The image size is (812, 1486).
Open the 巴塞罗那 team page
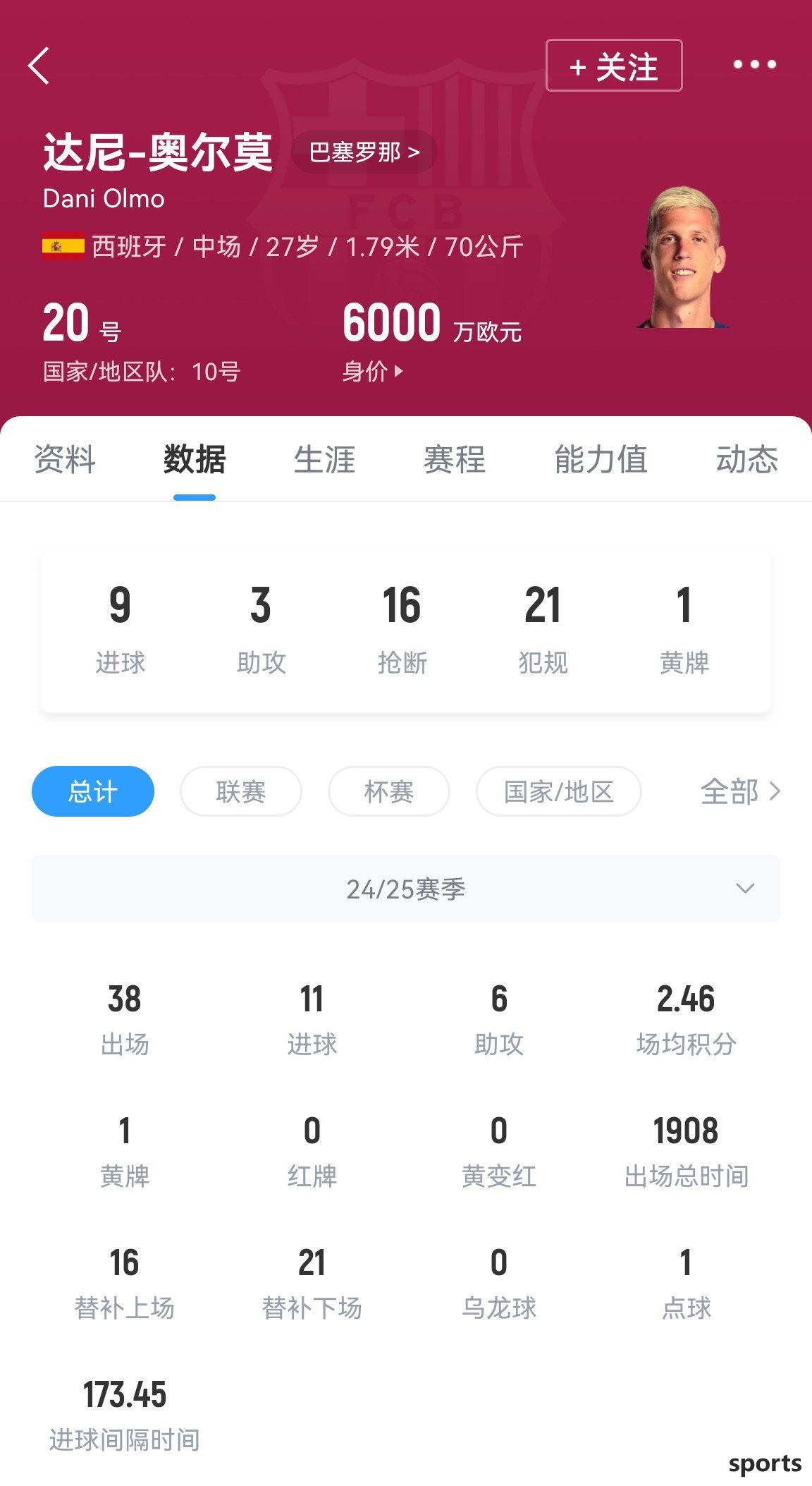coord(364,152)
